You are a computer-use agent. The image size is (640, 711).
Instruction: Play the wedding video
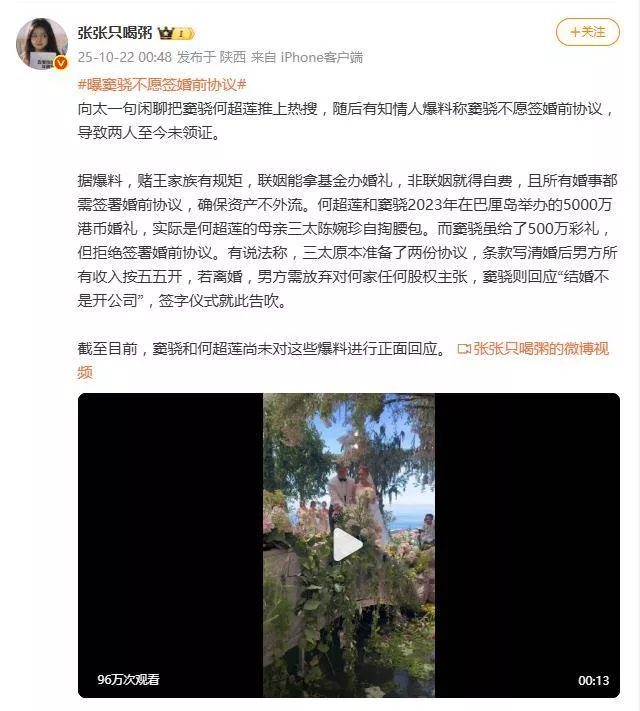point(347,544)
